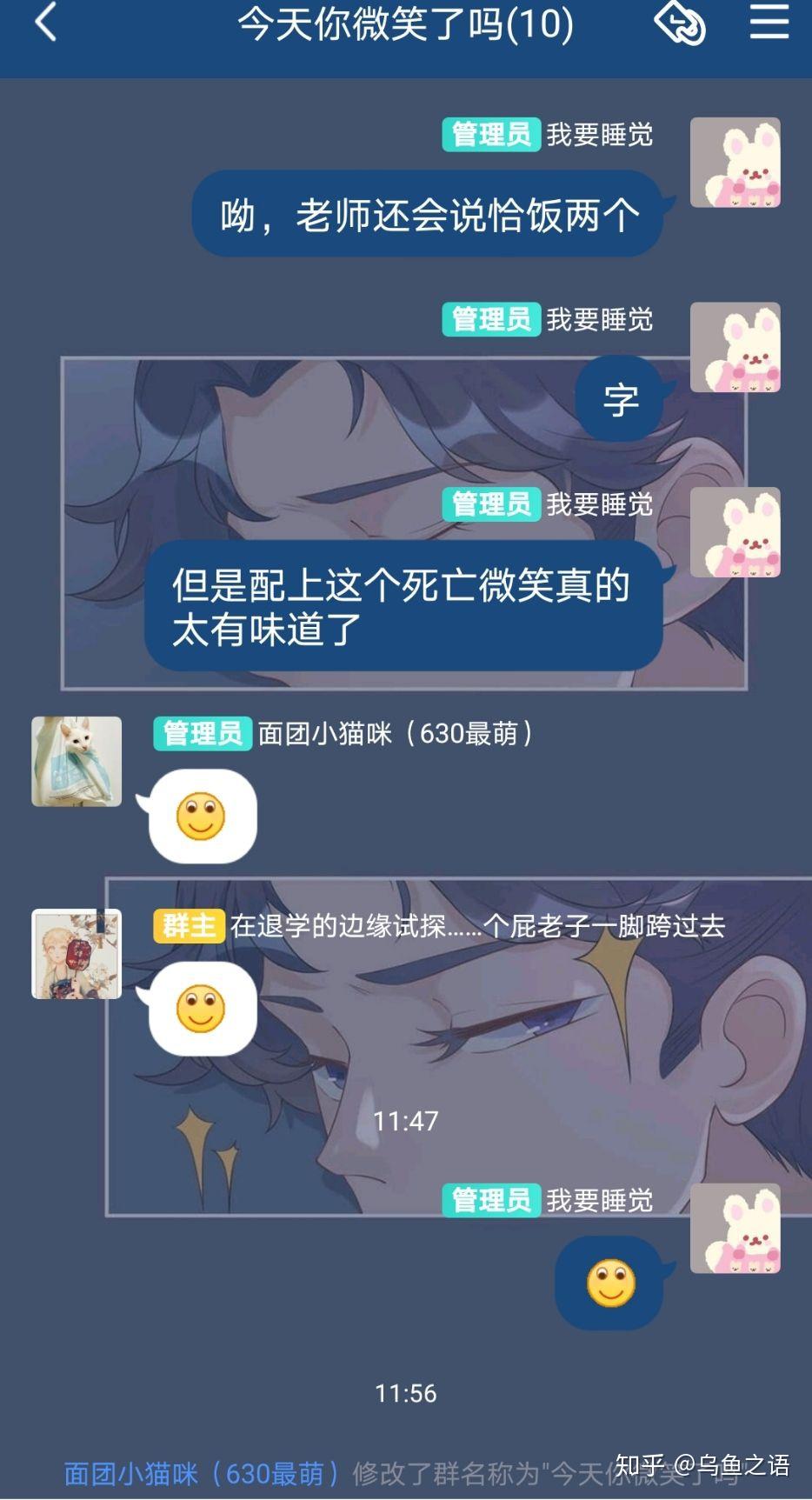Select the 在退学的边缘试探 message text
The image size is (812, 1500).
(477, 926)
